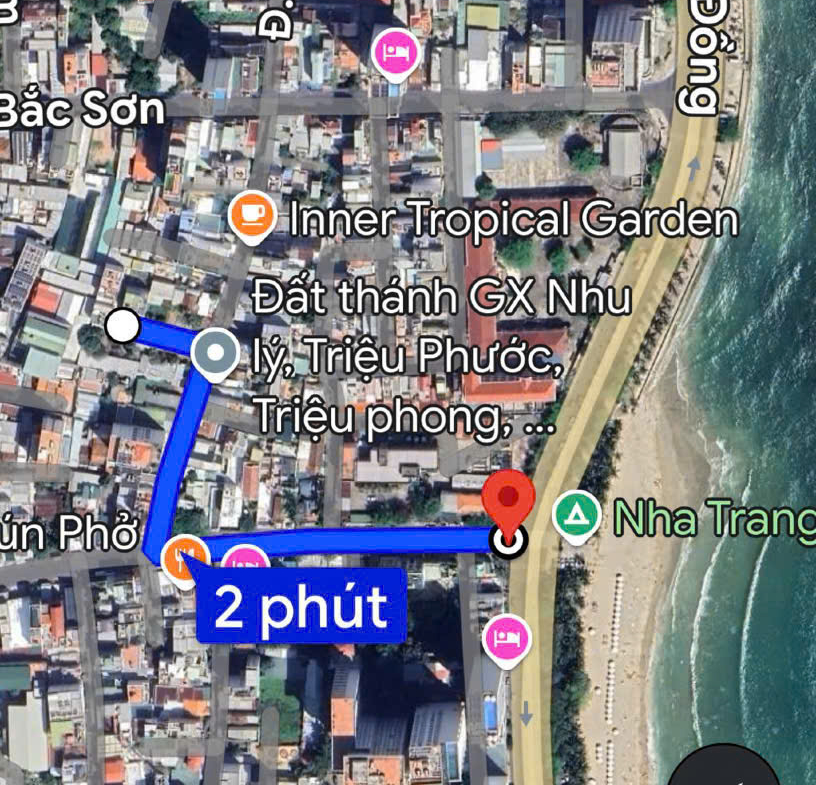Open the orange restaurant marker on the route
Screen dimensions: 816x785
coord(185,556)
